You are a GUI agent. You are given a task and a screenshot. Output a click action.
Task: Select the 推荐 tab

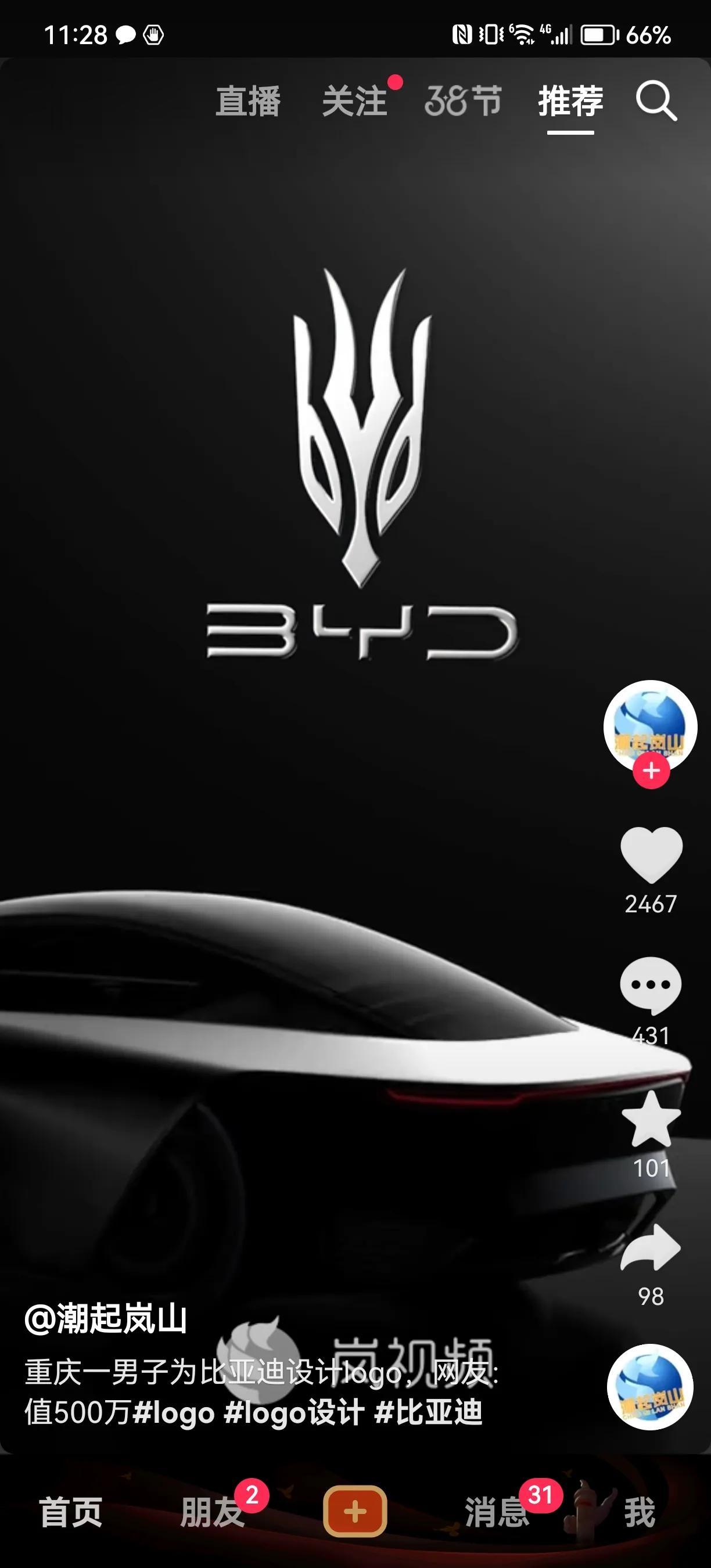pyautogui.click(x=570, y=101)
